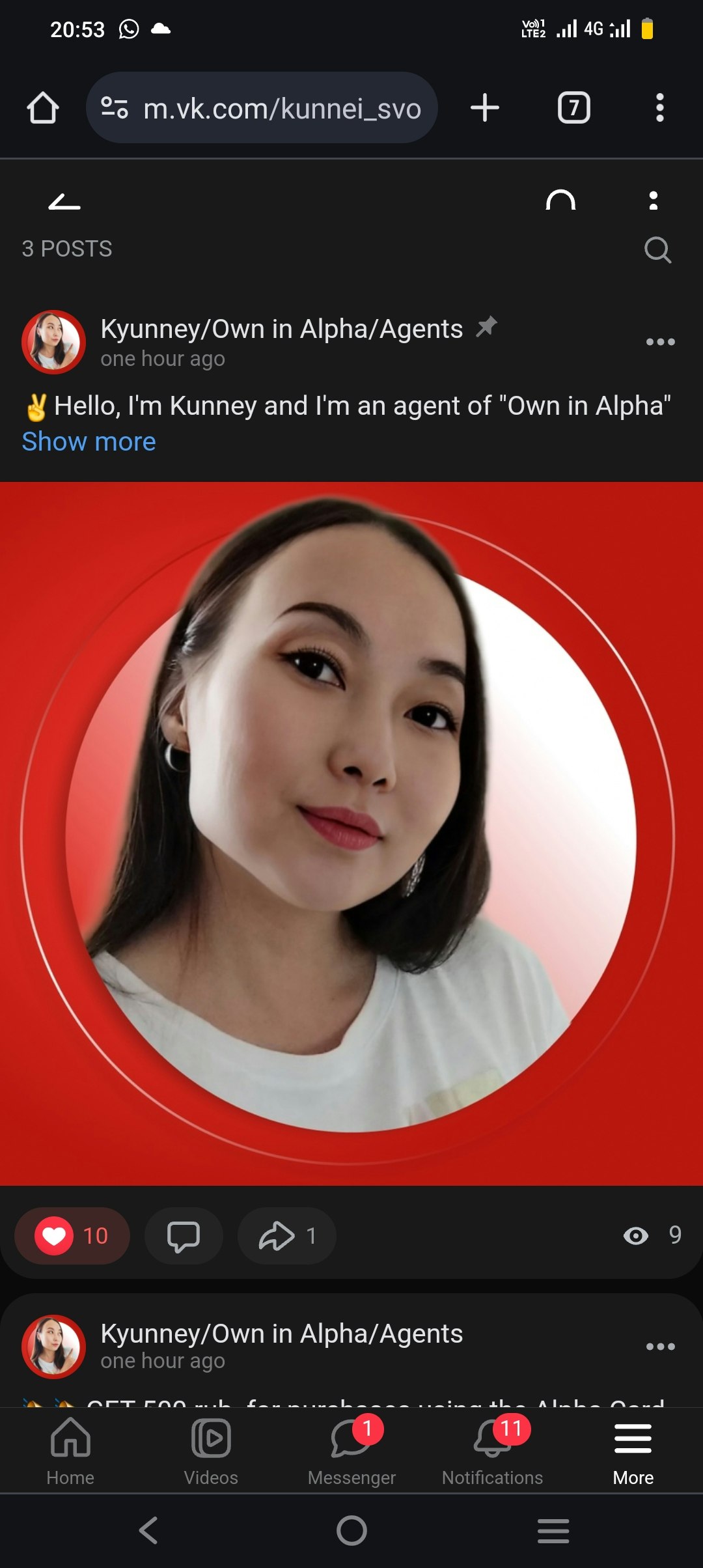703x1568 pixels.
Task: Search posts with the magnifier icon
Action: click(x=657, y=249)
